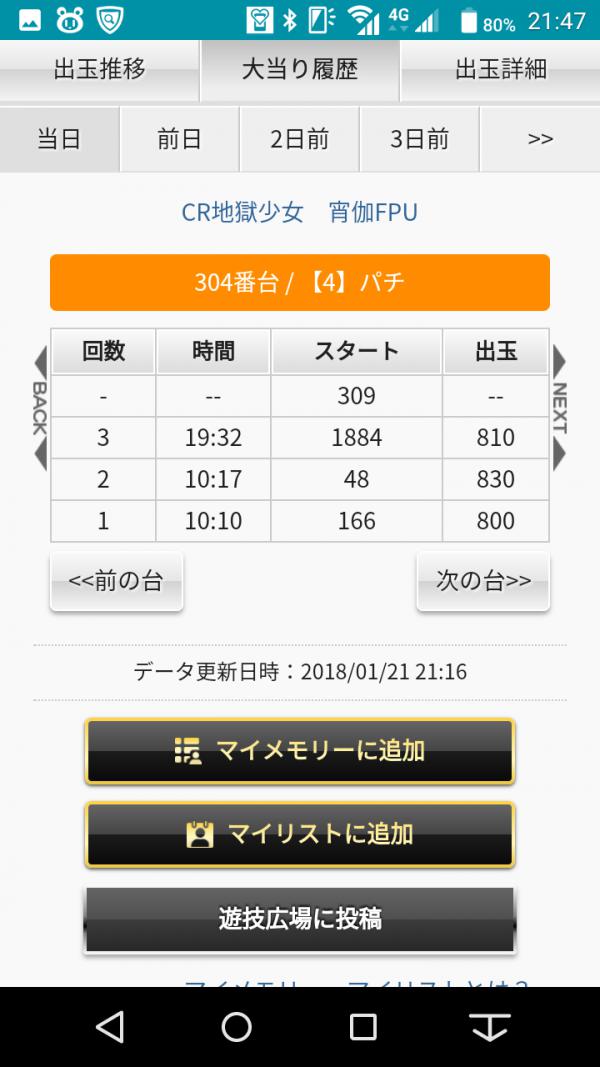
Task: Select the 大当り履歴 tab
Action: 300,70
